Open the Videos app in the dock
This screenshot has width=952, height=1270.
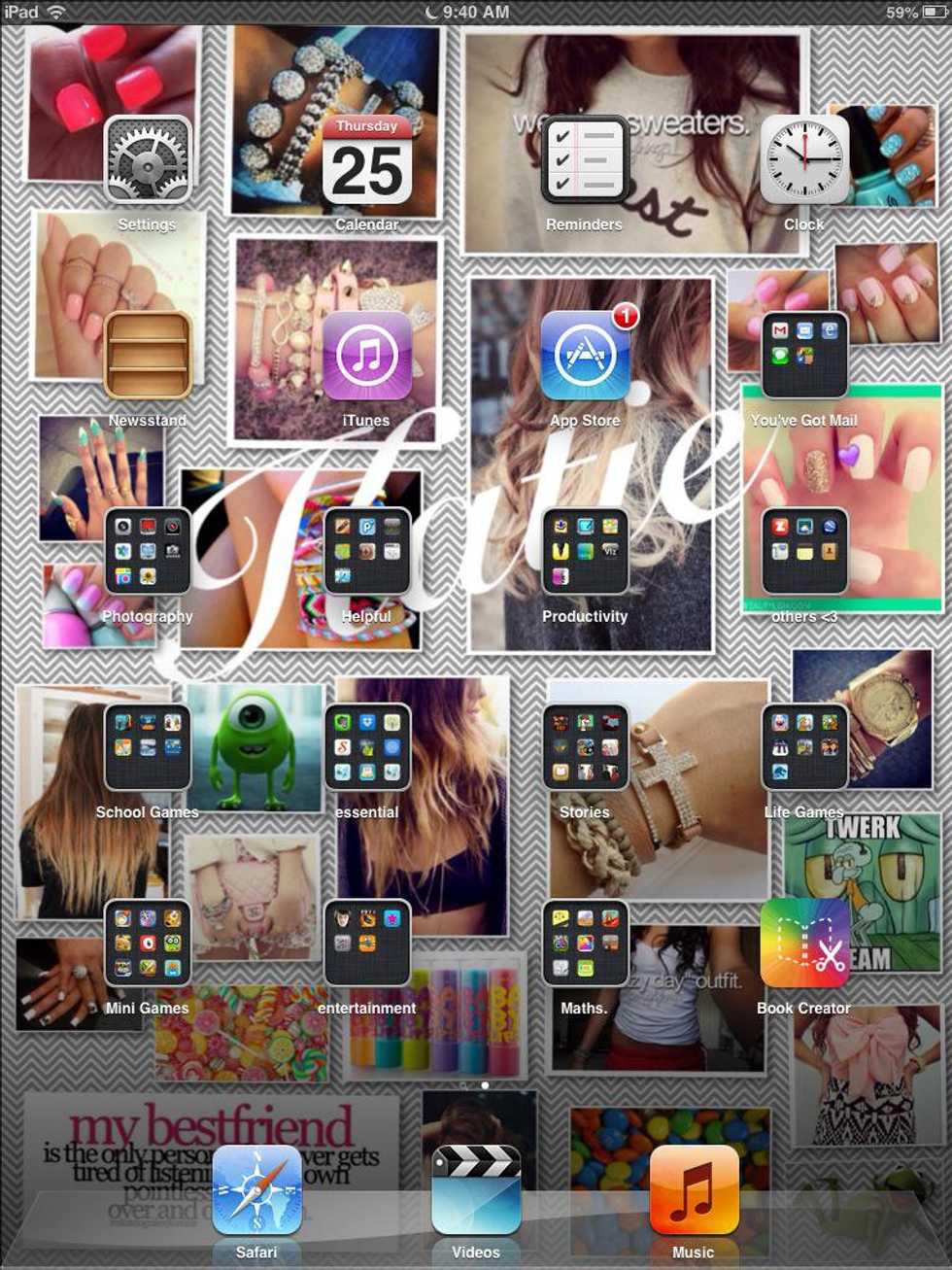(476, 1190)
